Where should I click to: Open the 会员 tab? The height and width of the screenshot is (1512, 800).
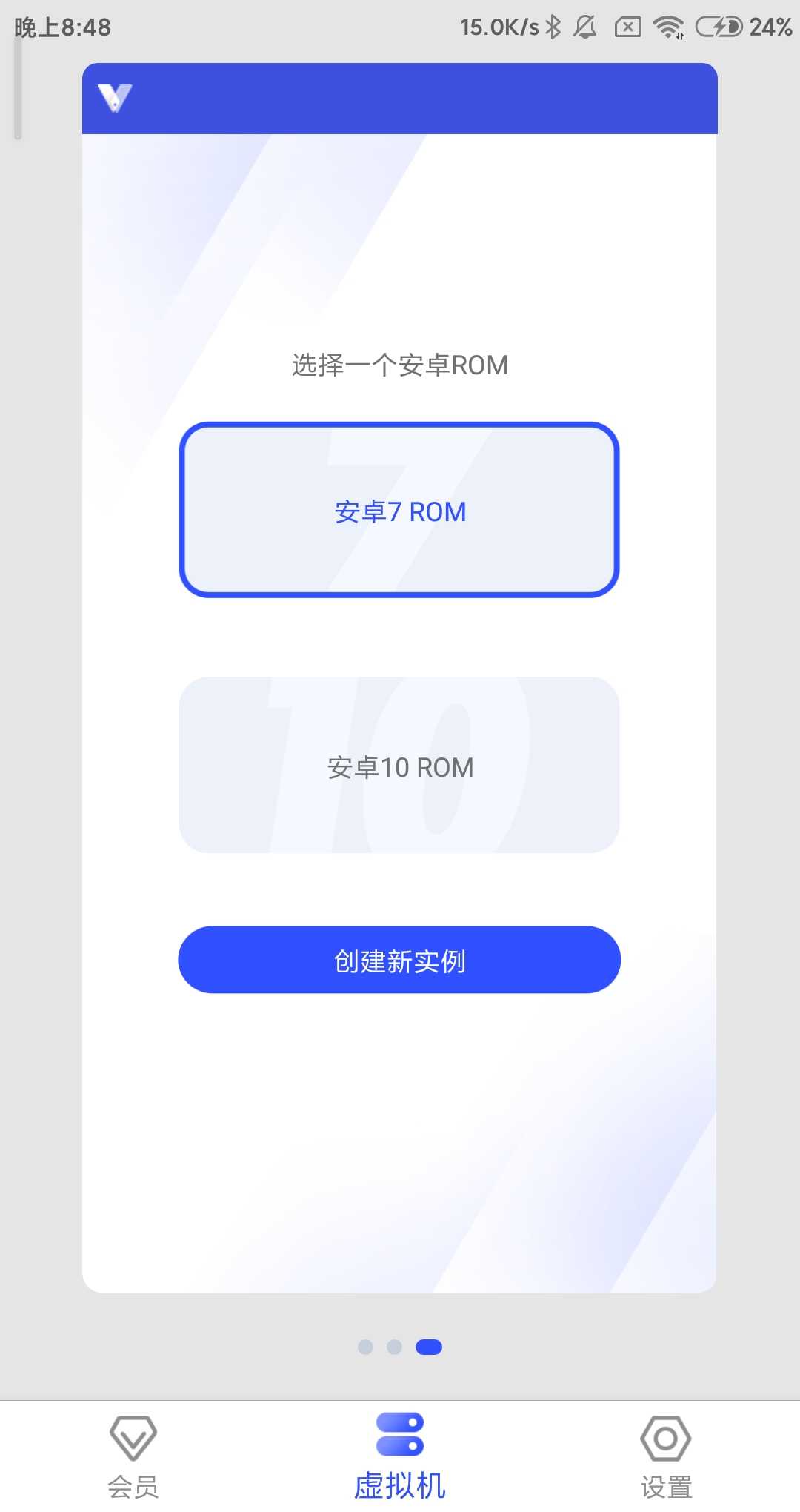133,1456
